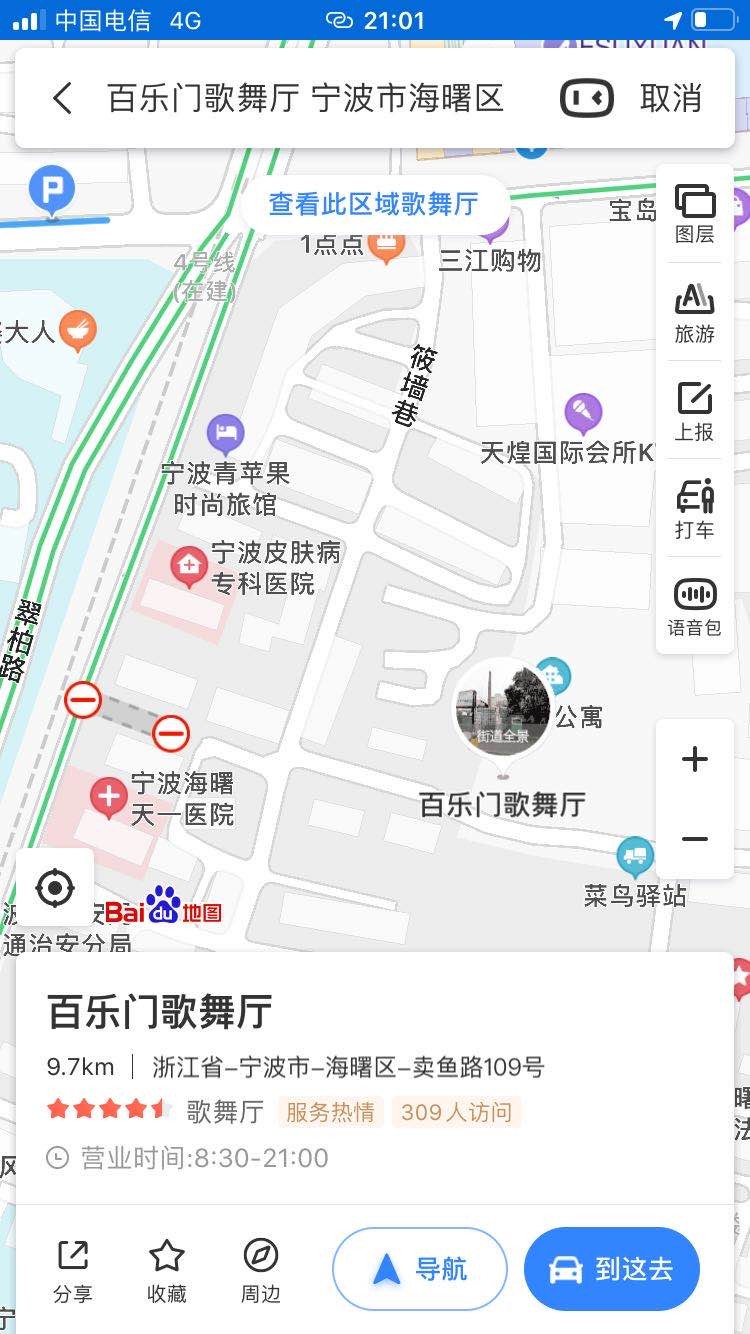Viewport: 750px width, 1334px height.
Task: Open the 图层 layers panel
Action: 695,214
